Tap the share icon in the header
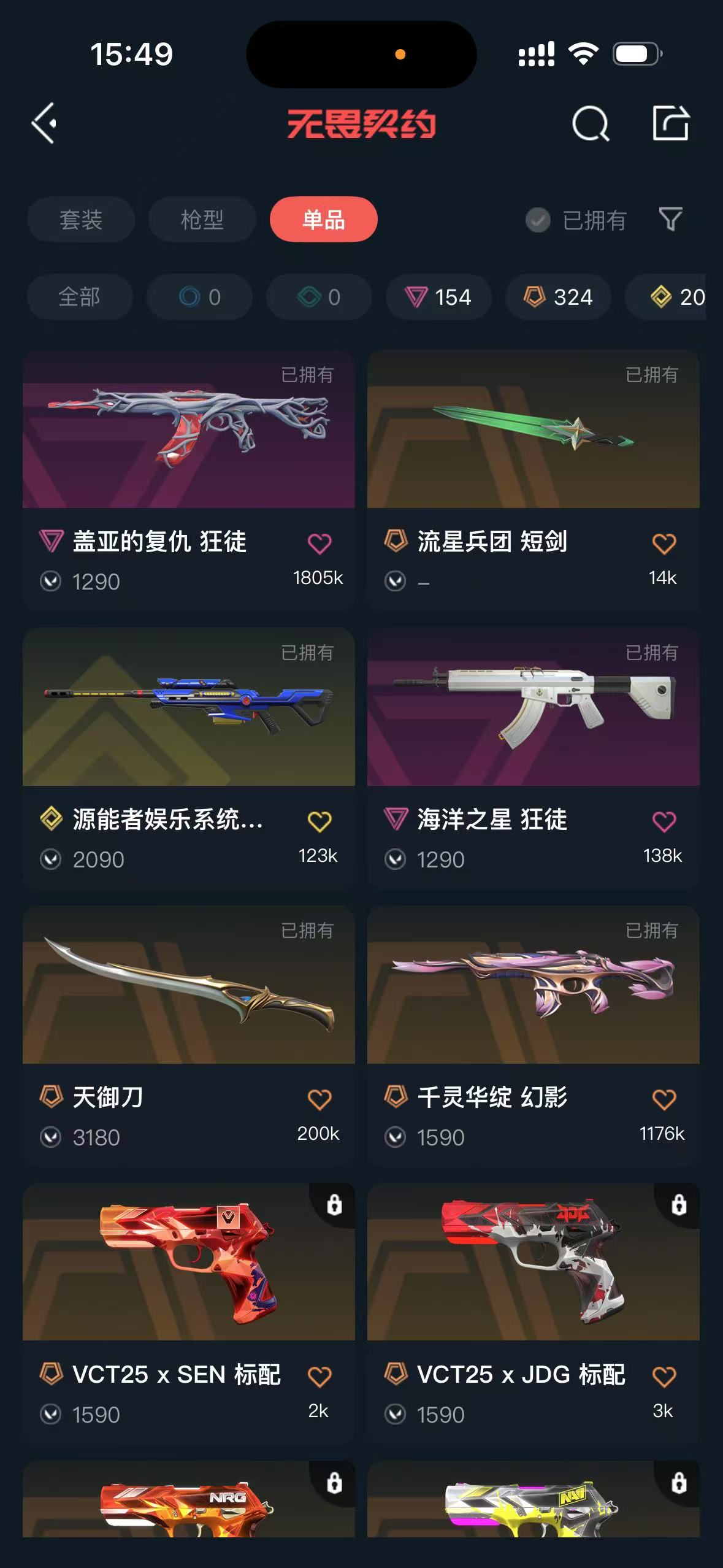This screenshot has width=723, height=1568. 670,123
